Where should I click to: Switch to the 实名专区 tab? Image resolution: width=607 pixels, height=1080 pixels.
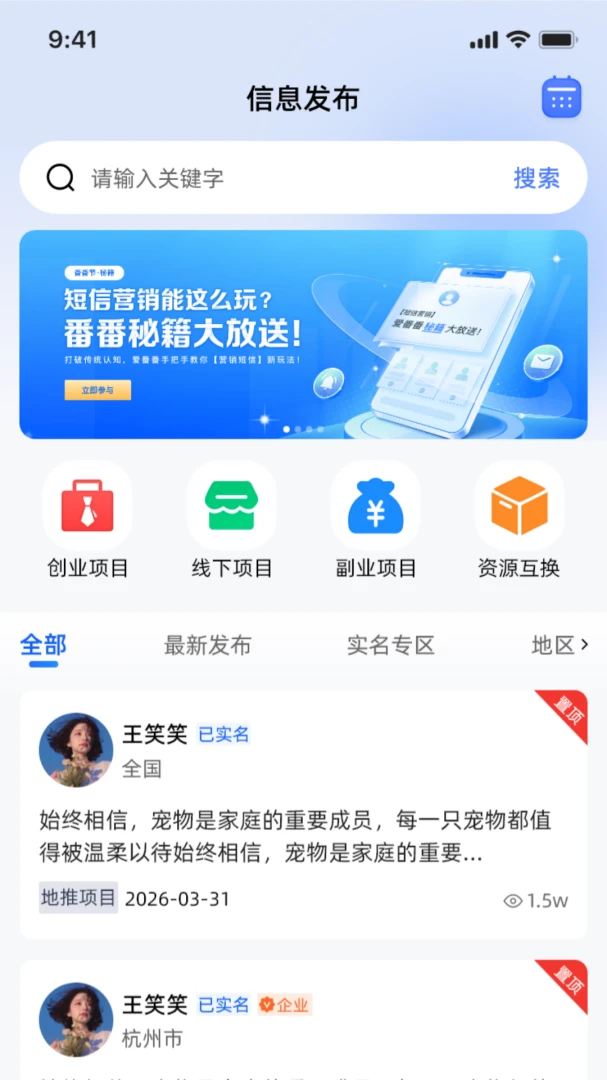[391, 645]
